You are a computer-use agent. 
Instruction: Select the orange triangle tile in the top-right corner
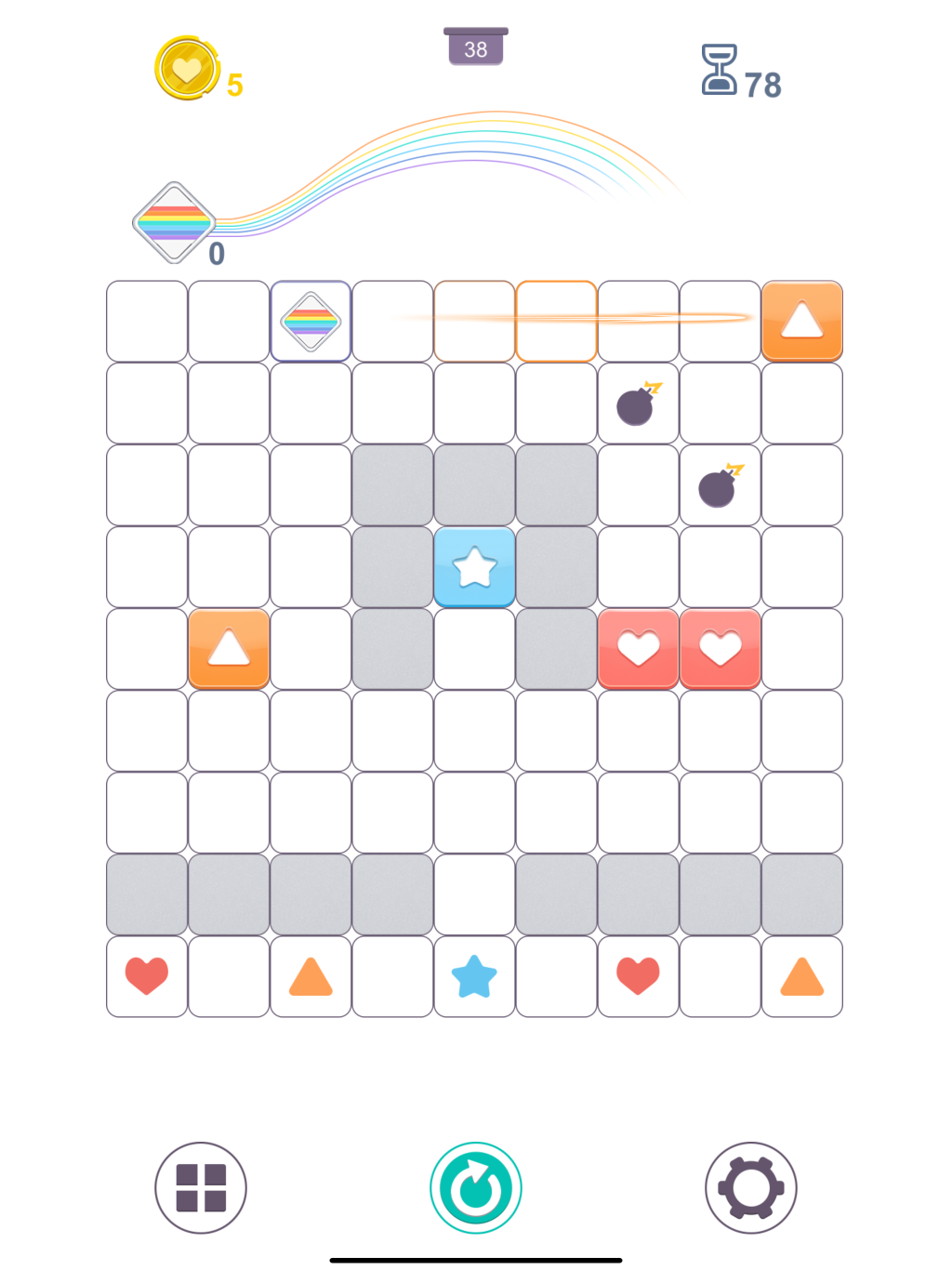point(801,321)
